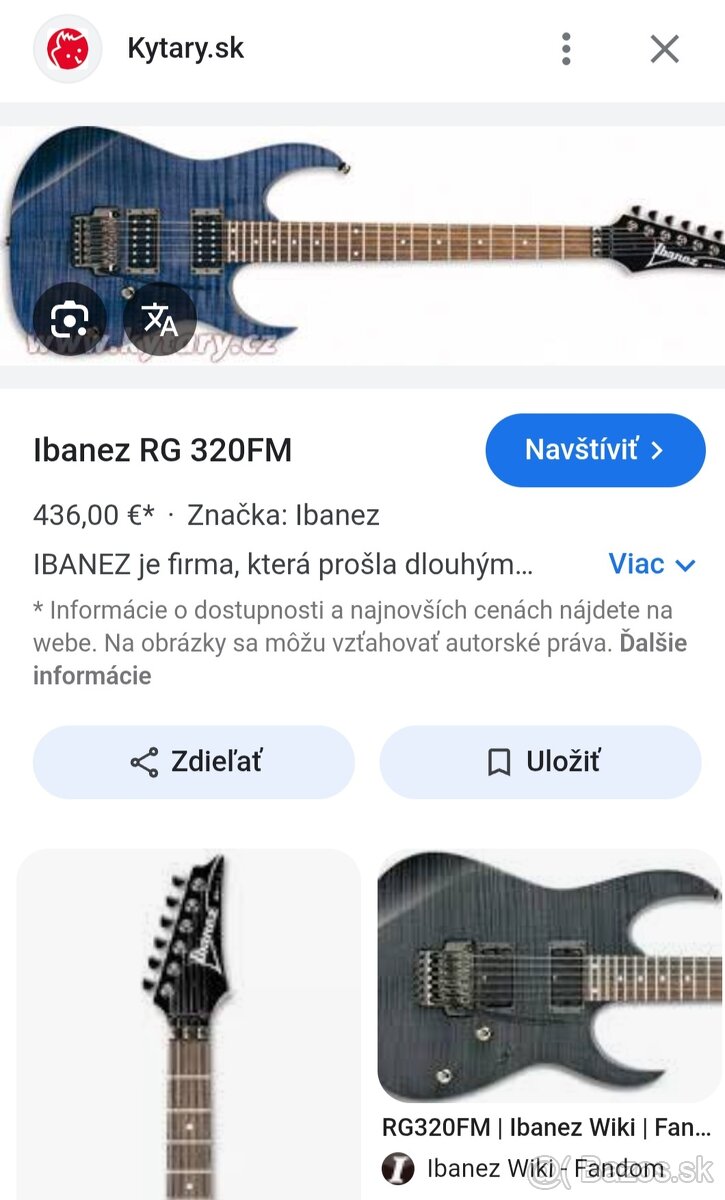
Task: Open the search-within-image camera icon
Action: coord(68,318)
